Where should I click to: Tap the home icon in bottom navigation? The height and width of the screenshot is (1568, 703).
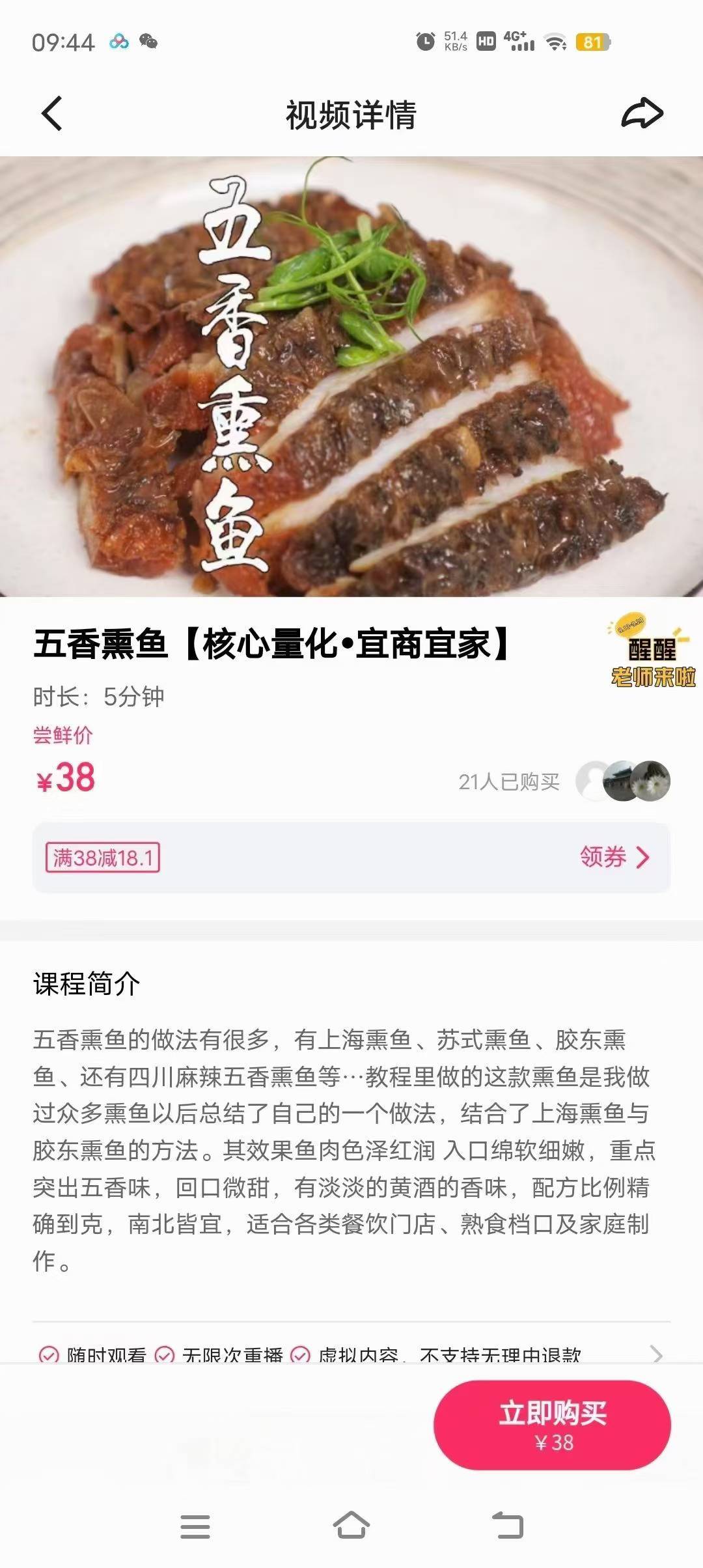pos(351,1527)
